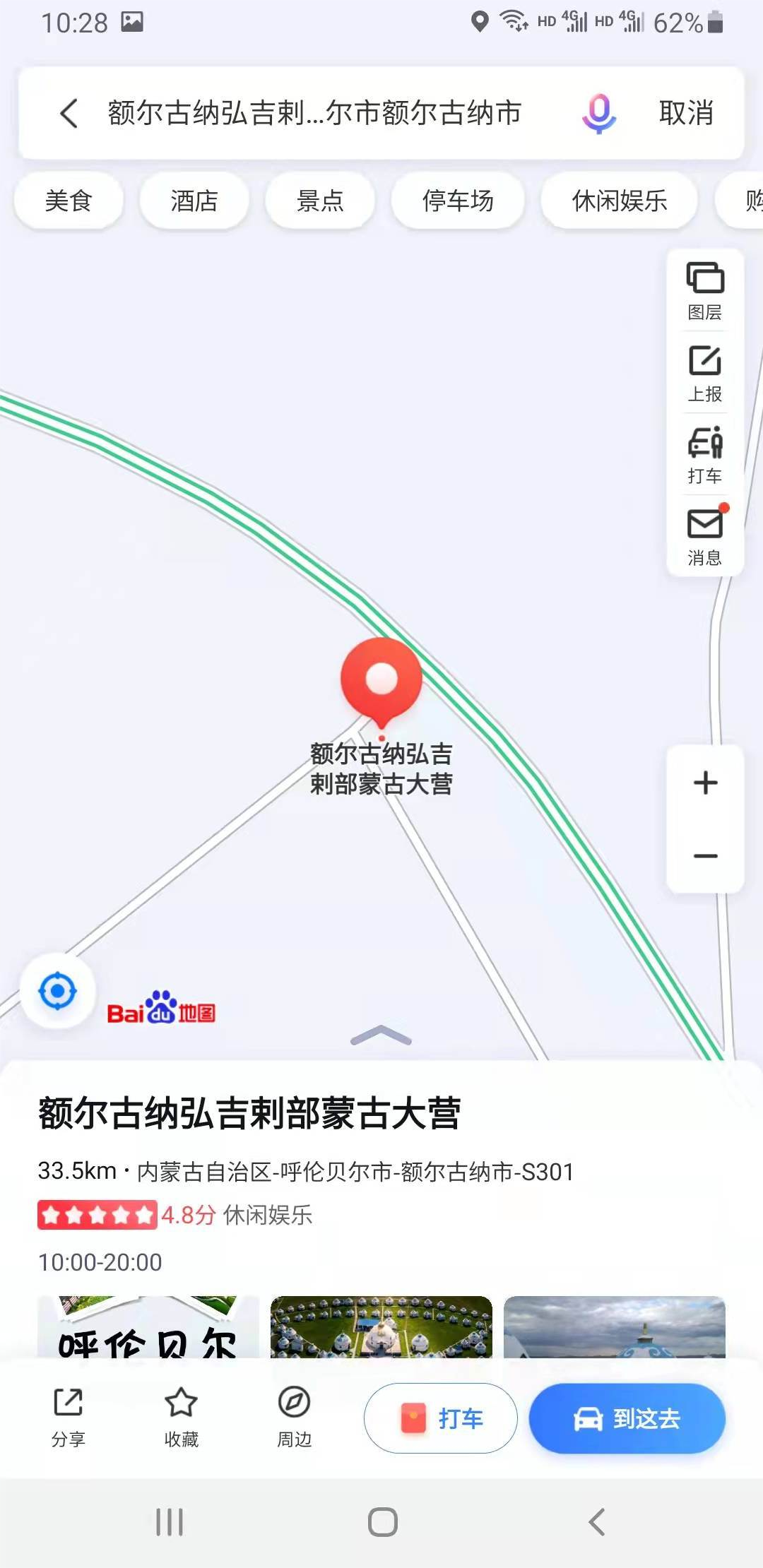763x1568 pixels.
Task: Select the 酒店 category chip
Action: pyautogui.click(x=194, y=201)
